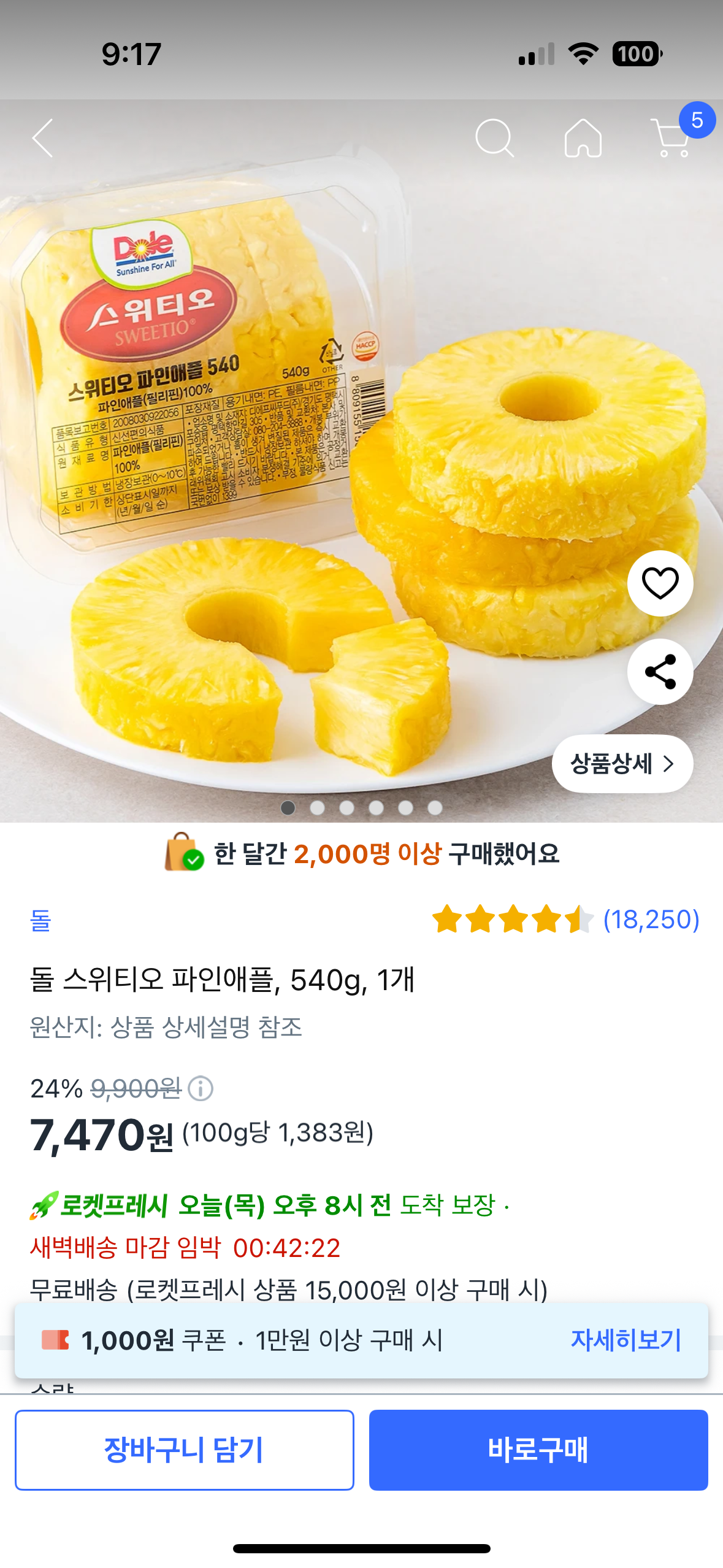Open the 돌 brand link
Viewport: 723px width, 1568px height.
[x=40, y=920]
